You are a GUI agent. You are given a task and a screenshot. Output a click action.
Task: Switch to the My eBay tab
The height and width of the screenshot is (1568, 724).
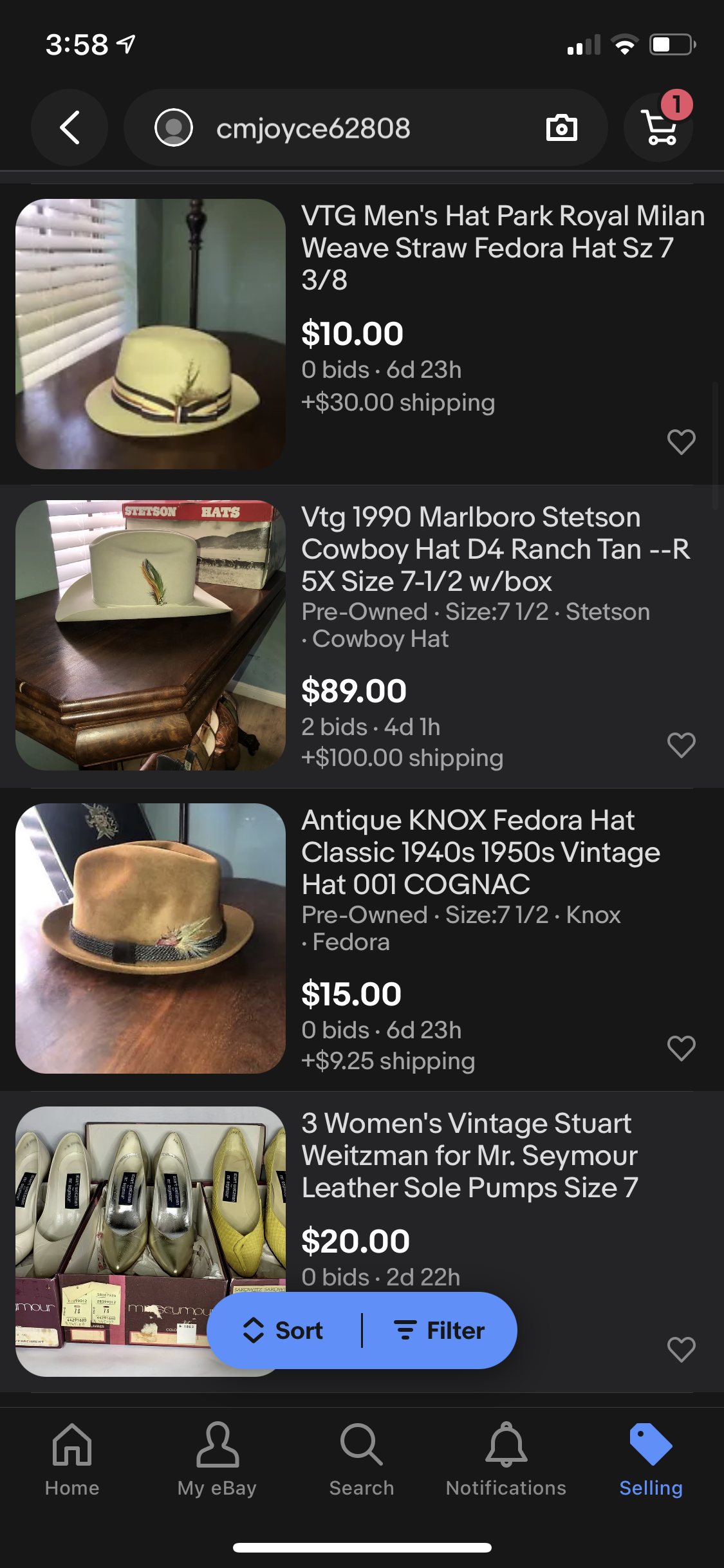[x=217, y=1460]
